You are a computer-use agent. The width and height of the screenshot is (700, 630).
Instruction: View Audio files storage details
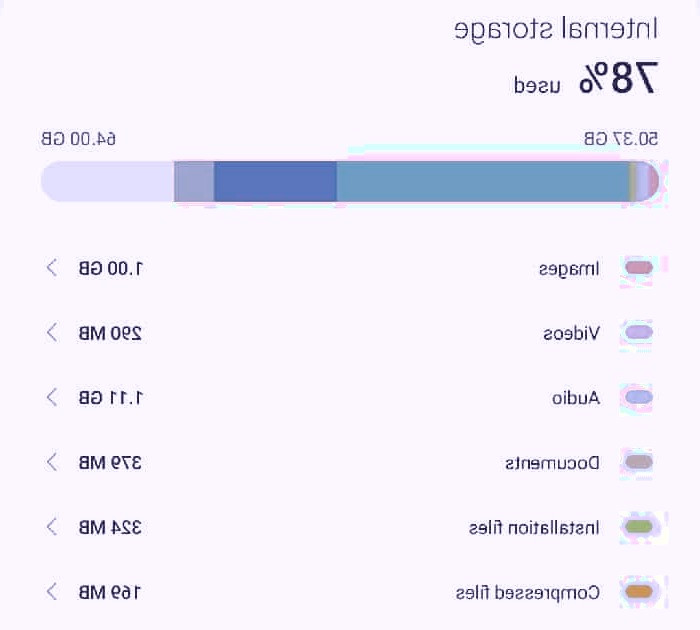pos(575,398)
